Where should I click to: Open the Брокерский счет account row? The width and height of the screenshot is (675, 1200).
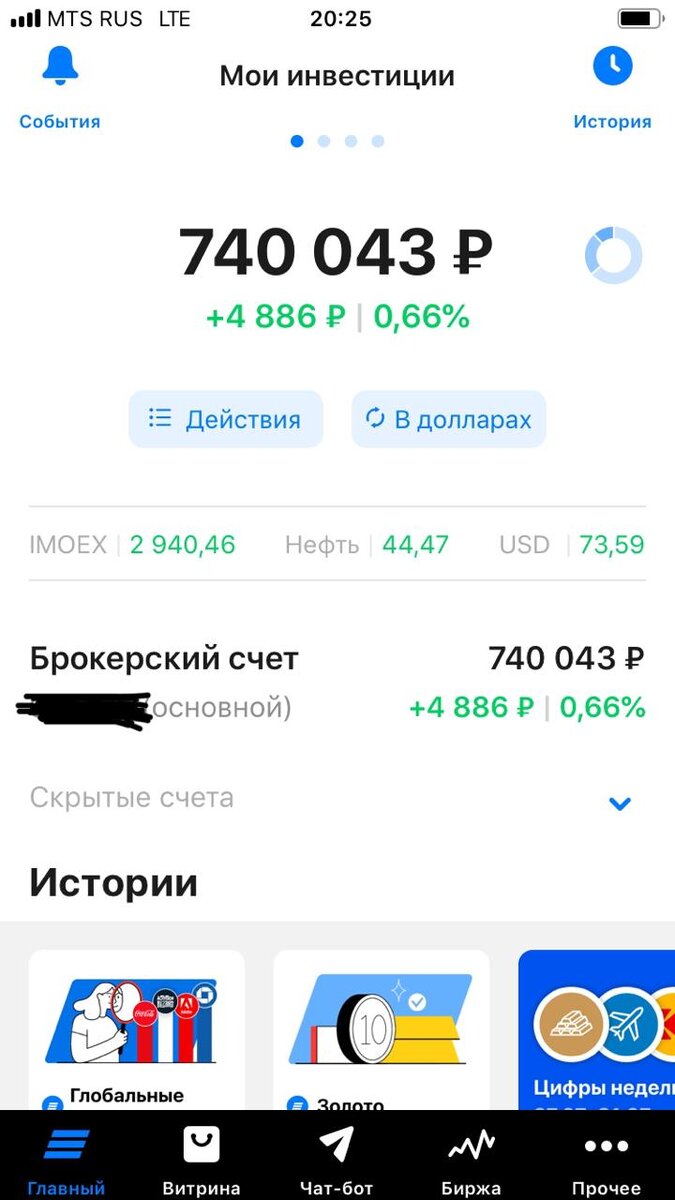[337, 682]
